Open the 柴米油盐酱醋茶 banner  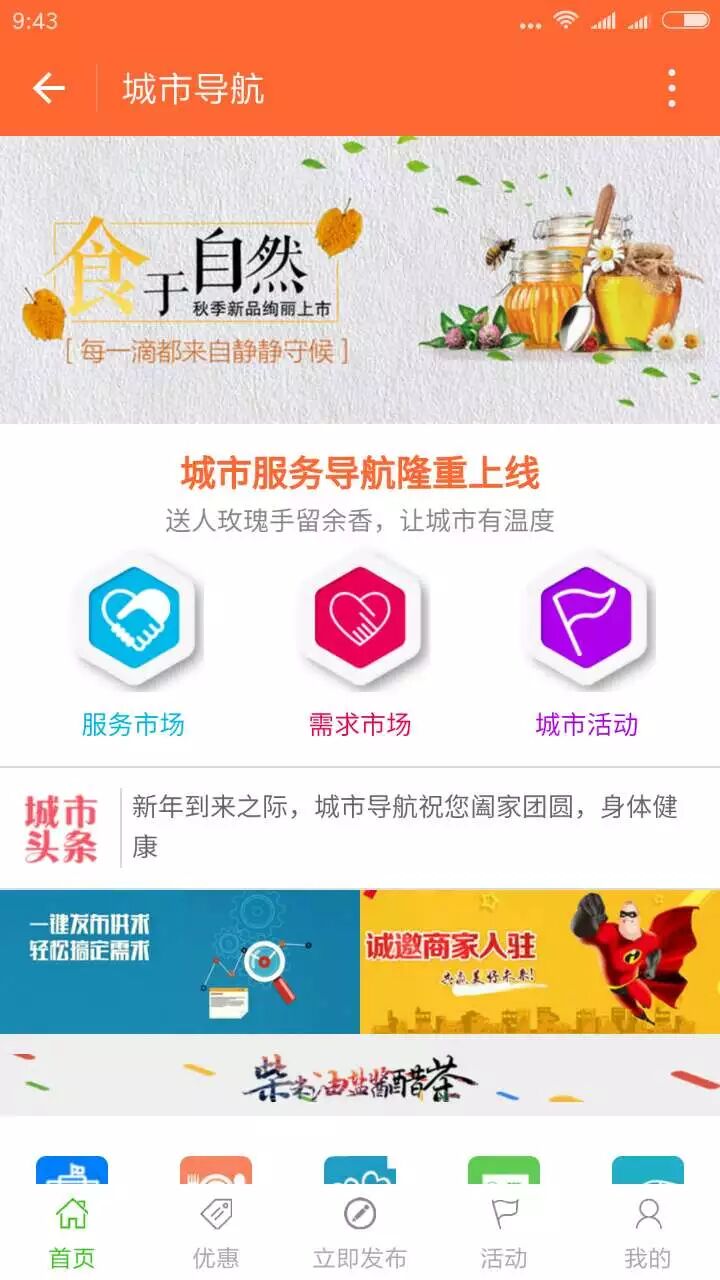coord(360,1076)
